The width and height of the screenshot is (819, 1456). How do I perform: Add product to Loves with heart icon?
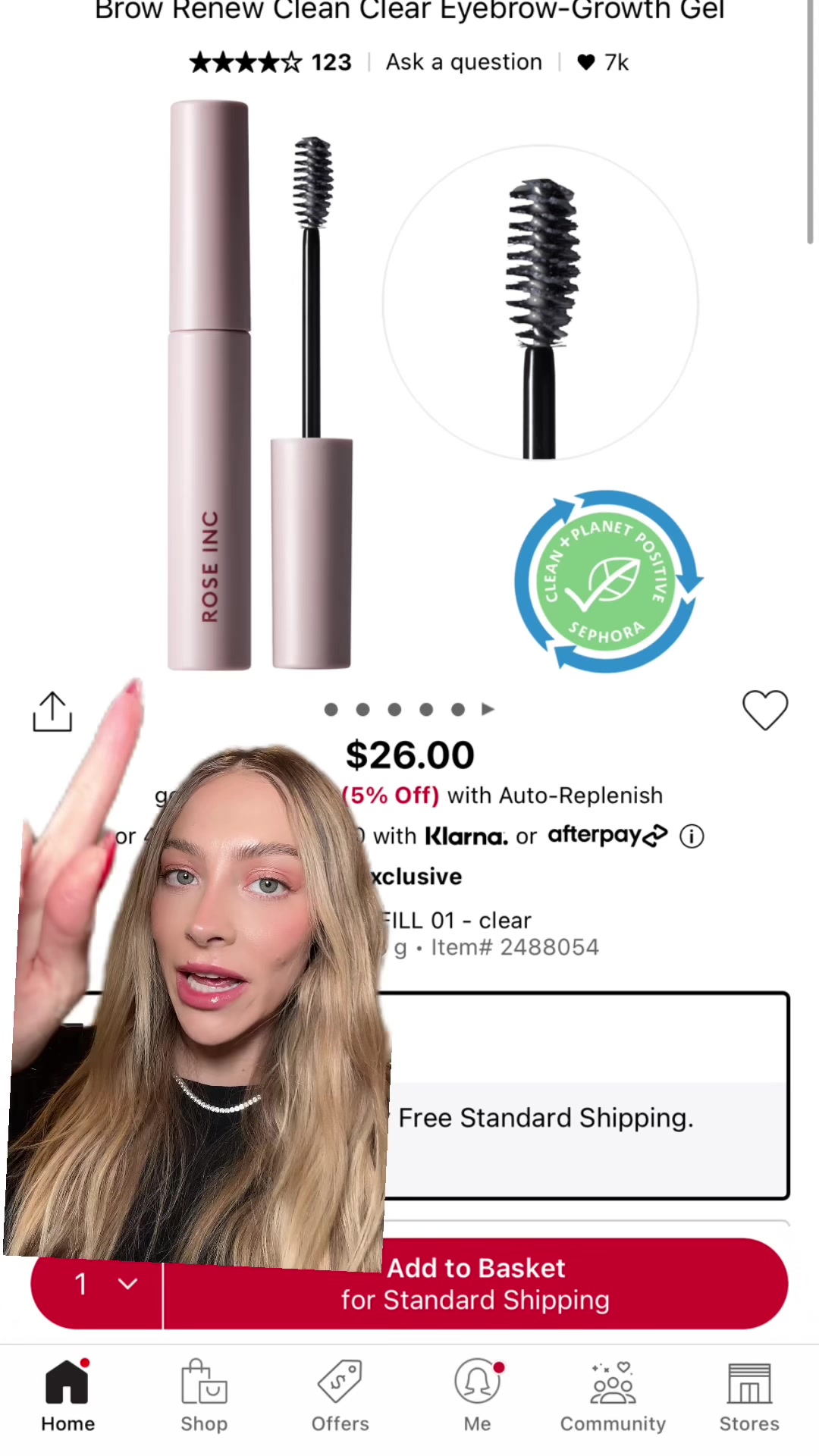764,711
